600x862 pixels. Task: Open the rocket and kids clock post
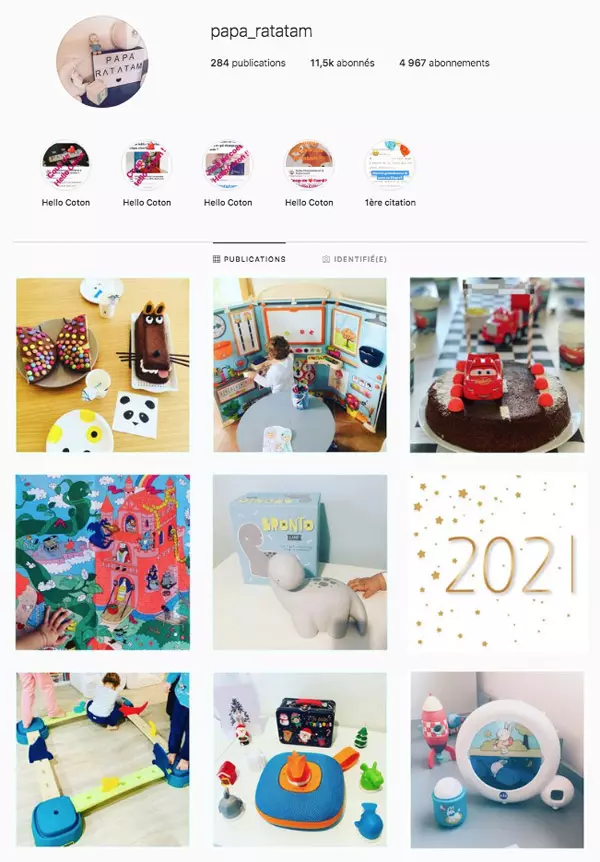[x=497, y=759]
